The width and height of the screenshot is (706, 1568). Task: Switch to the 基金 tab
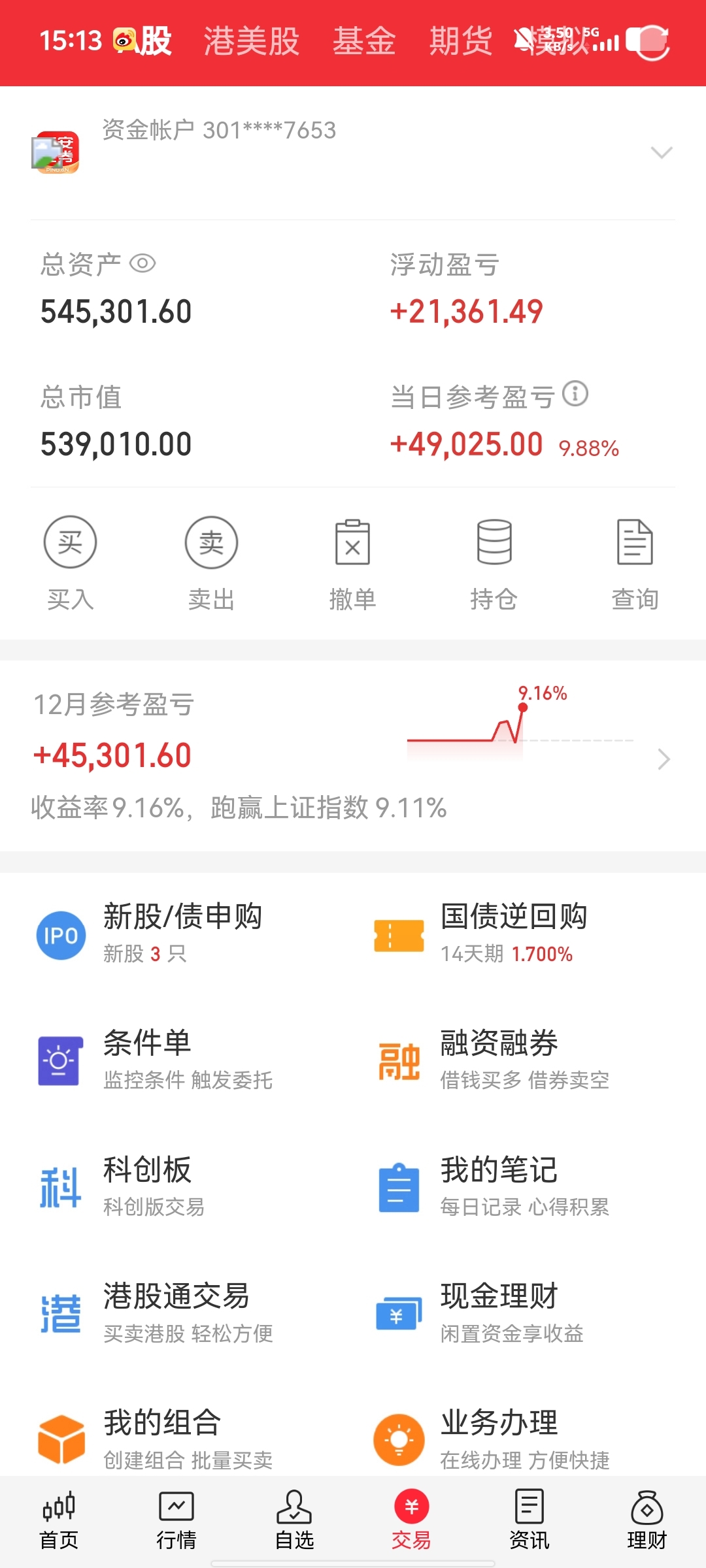coord(364,41)
